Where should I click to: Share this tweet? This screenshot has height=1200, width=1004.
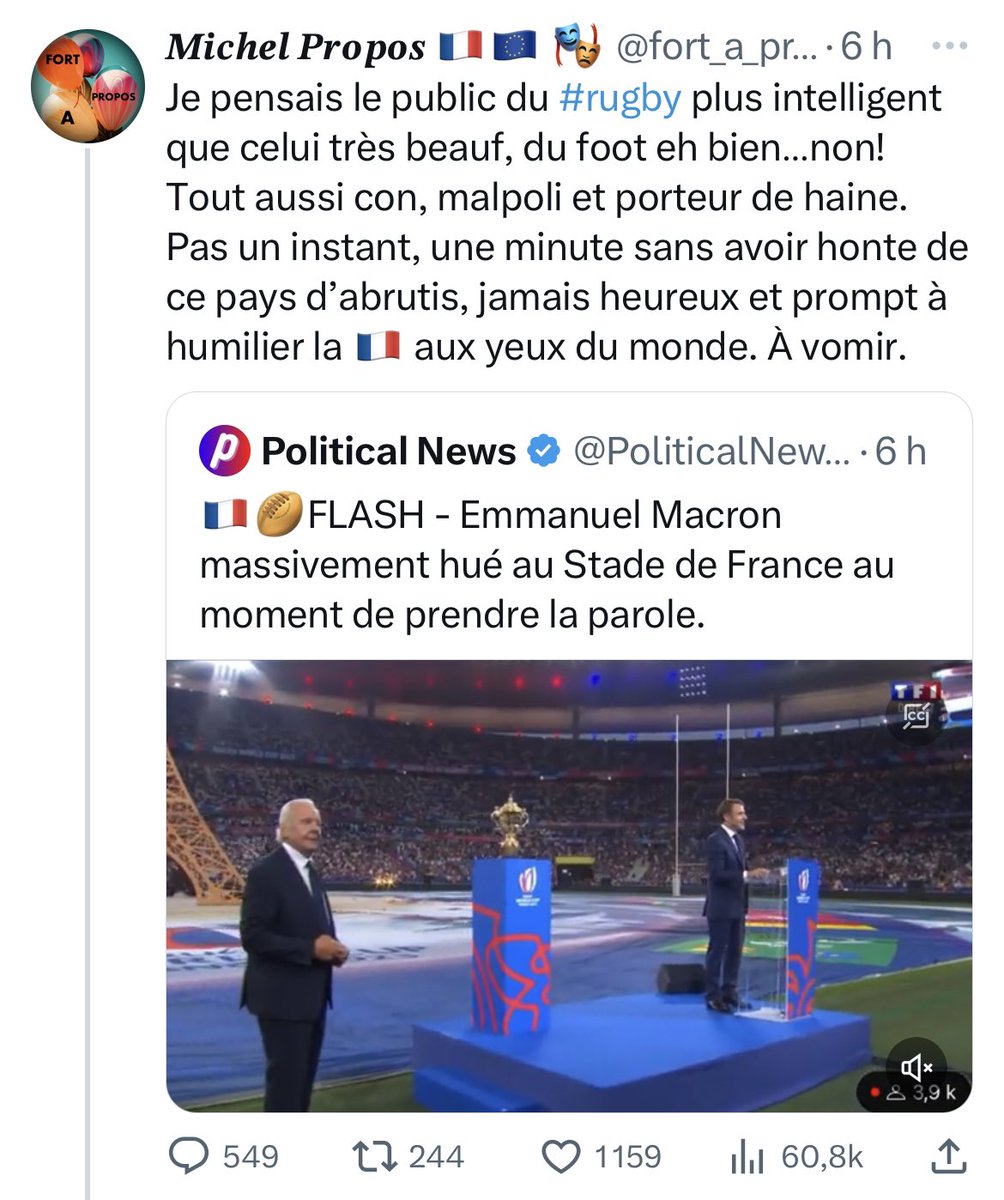pyautogui.click(x=948, y=1157)
